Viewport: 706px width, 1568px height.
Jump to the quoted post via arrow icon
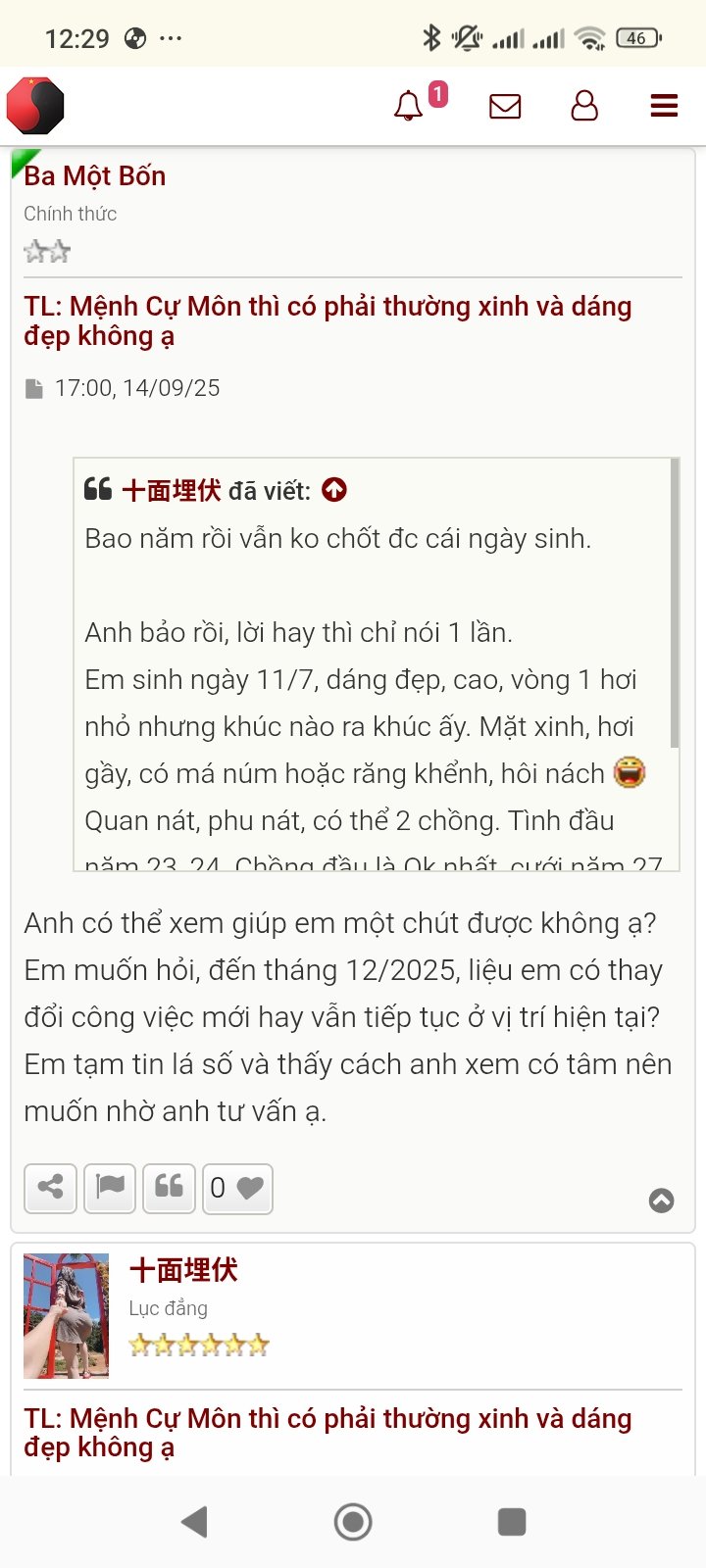tap(334, 489)
